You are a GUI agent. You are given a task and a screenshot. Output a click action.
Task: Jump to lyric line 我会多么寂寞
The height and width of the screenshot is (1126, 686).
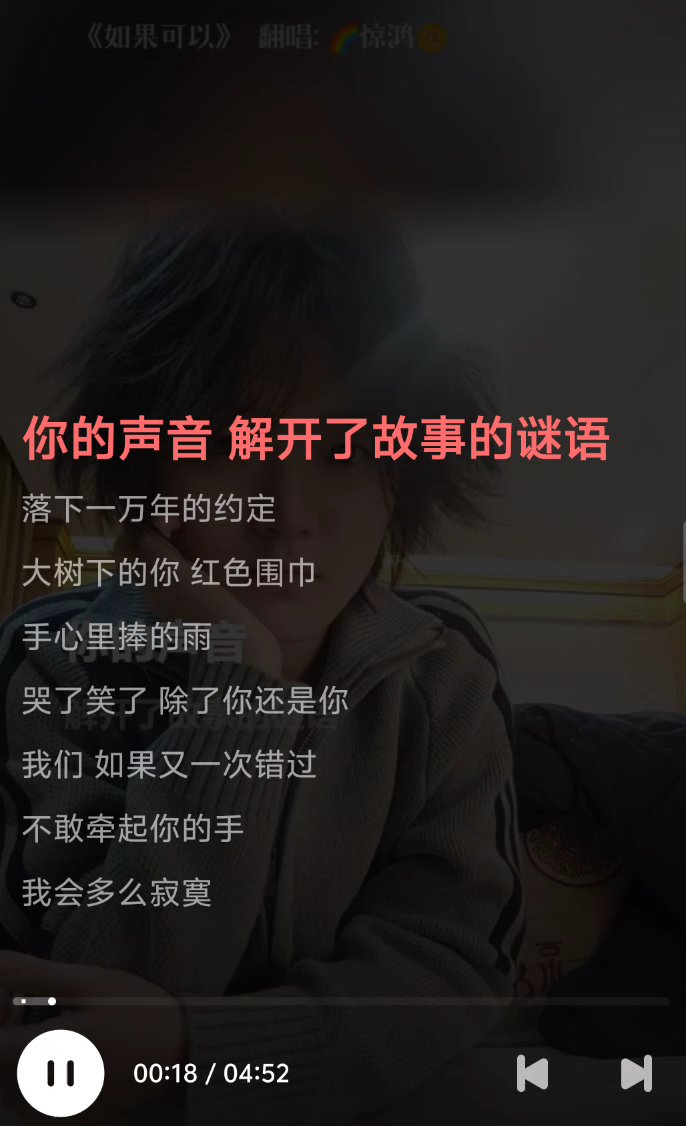117,893
